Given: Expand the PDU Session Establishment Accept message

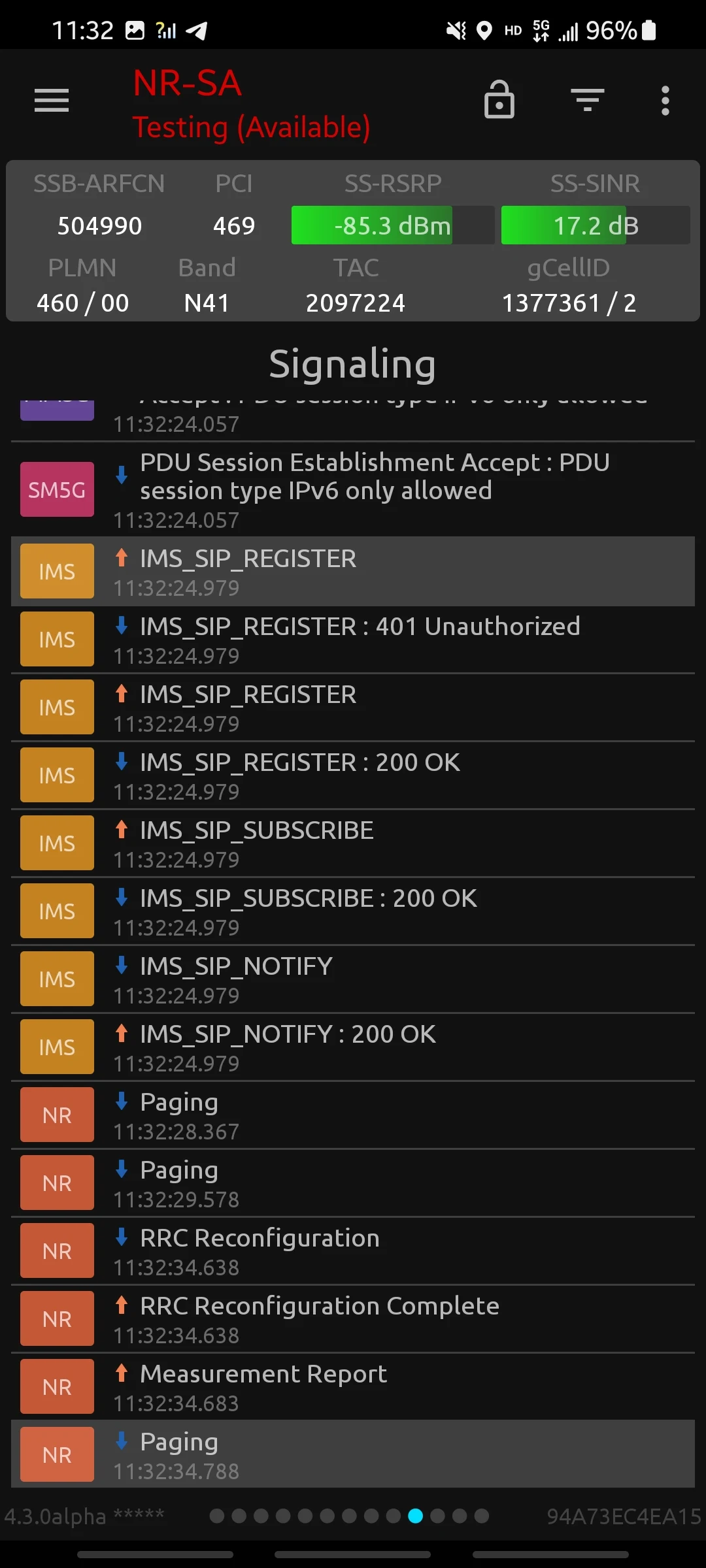Looking at the screenshot, I should 353,489.
